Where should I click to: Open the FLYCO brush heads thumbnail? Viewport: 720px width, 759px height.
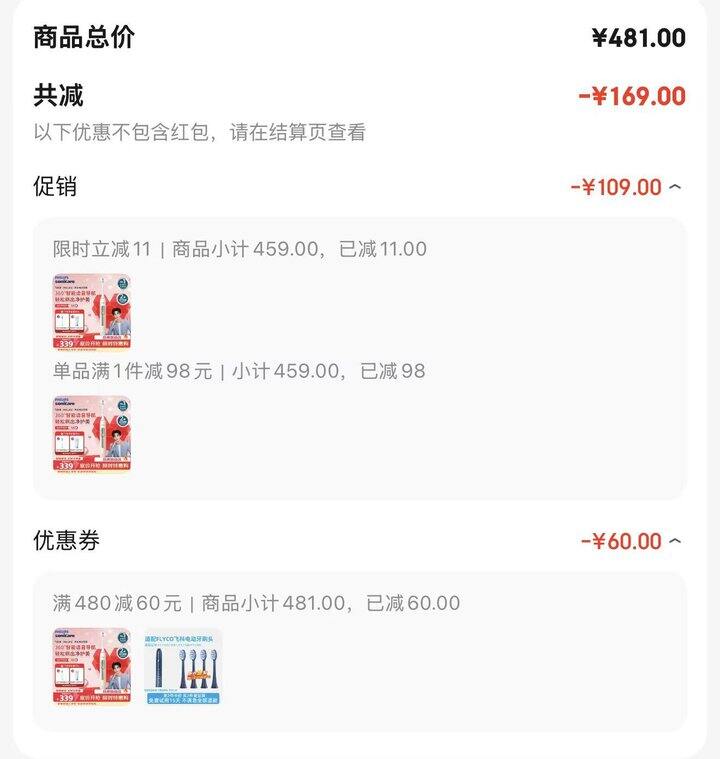183,667
